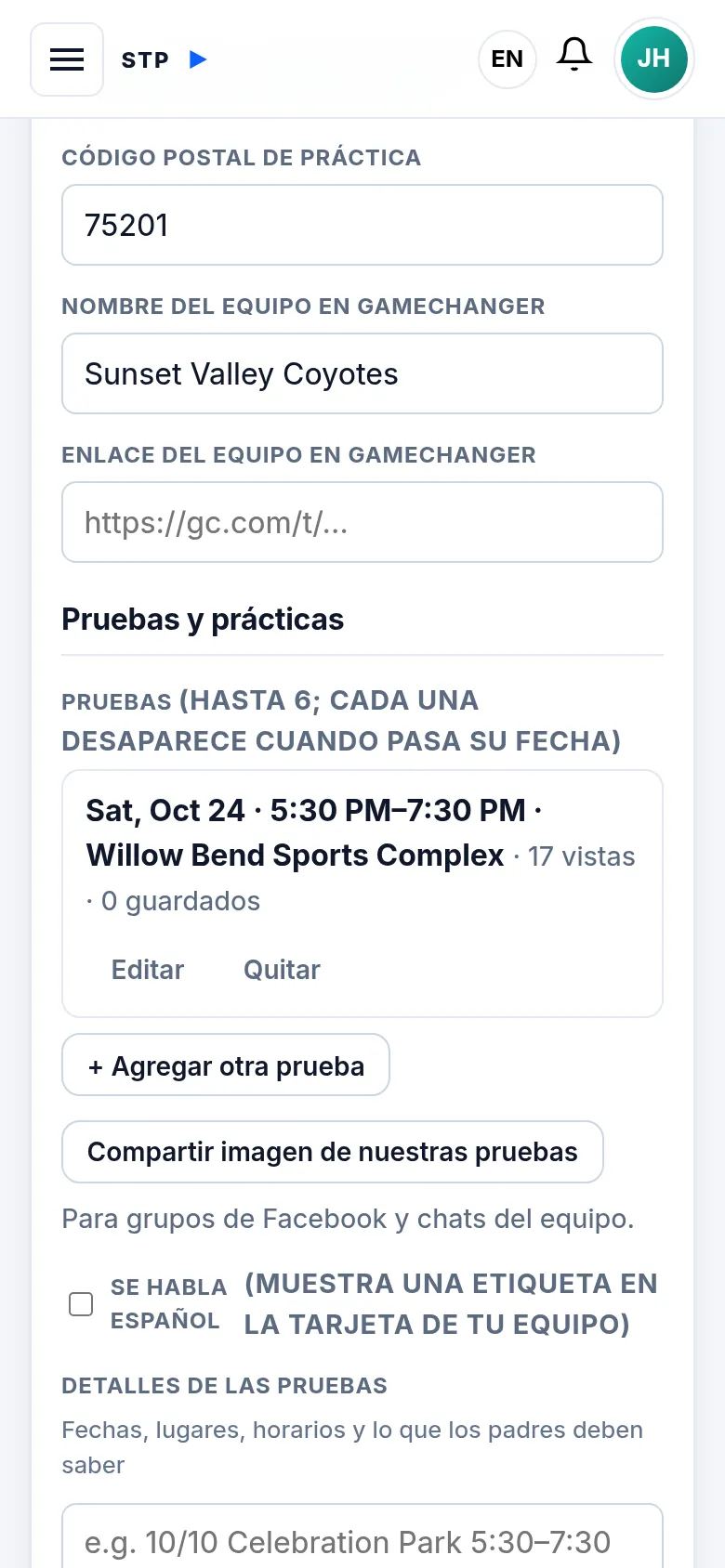Open the notifications bell
The height and width of the screenshot is (1568, 725).
tap(574, 56)
